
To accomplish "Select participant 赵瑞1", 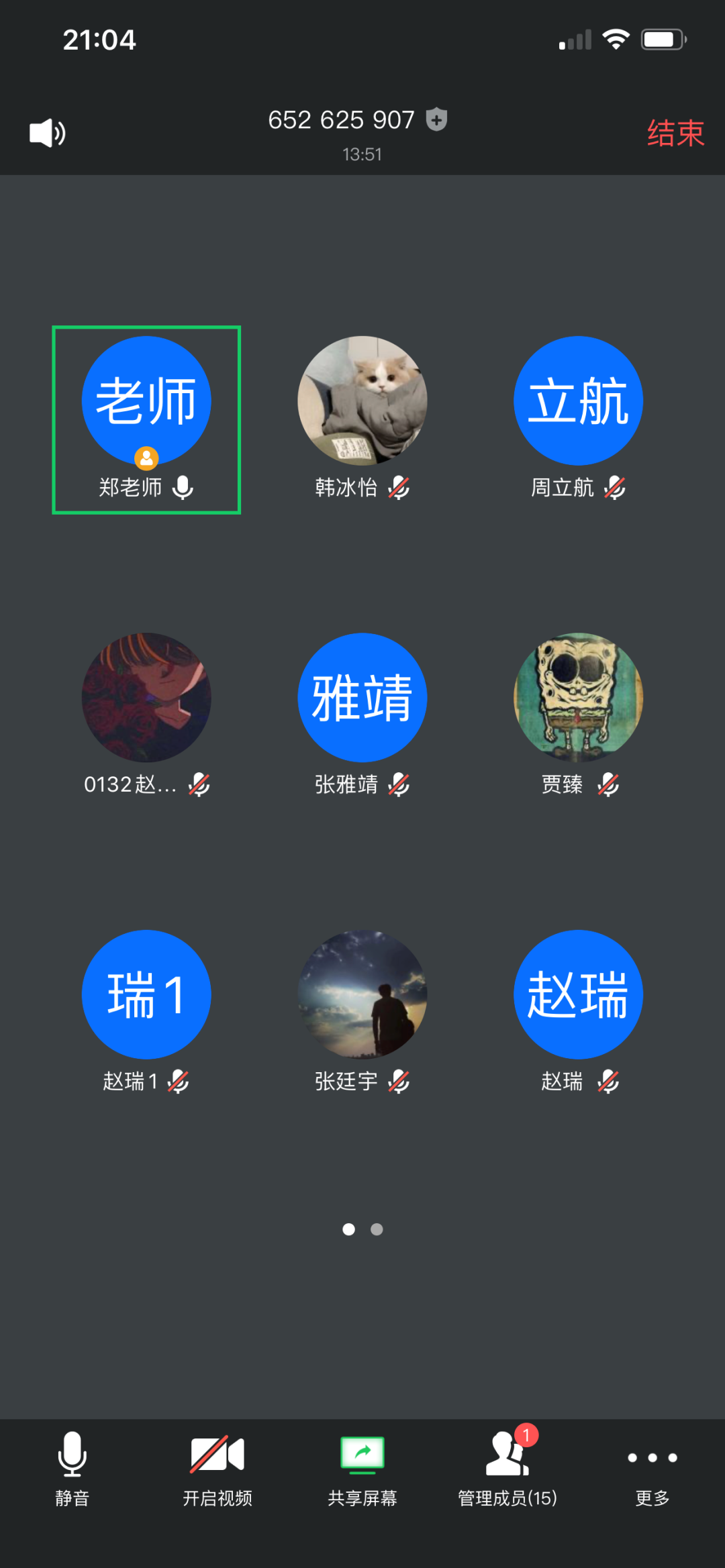I will (x=146, y=994).
